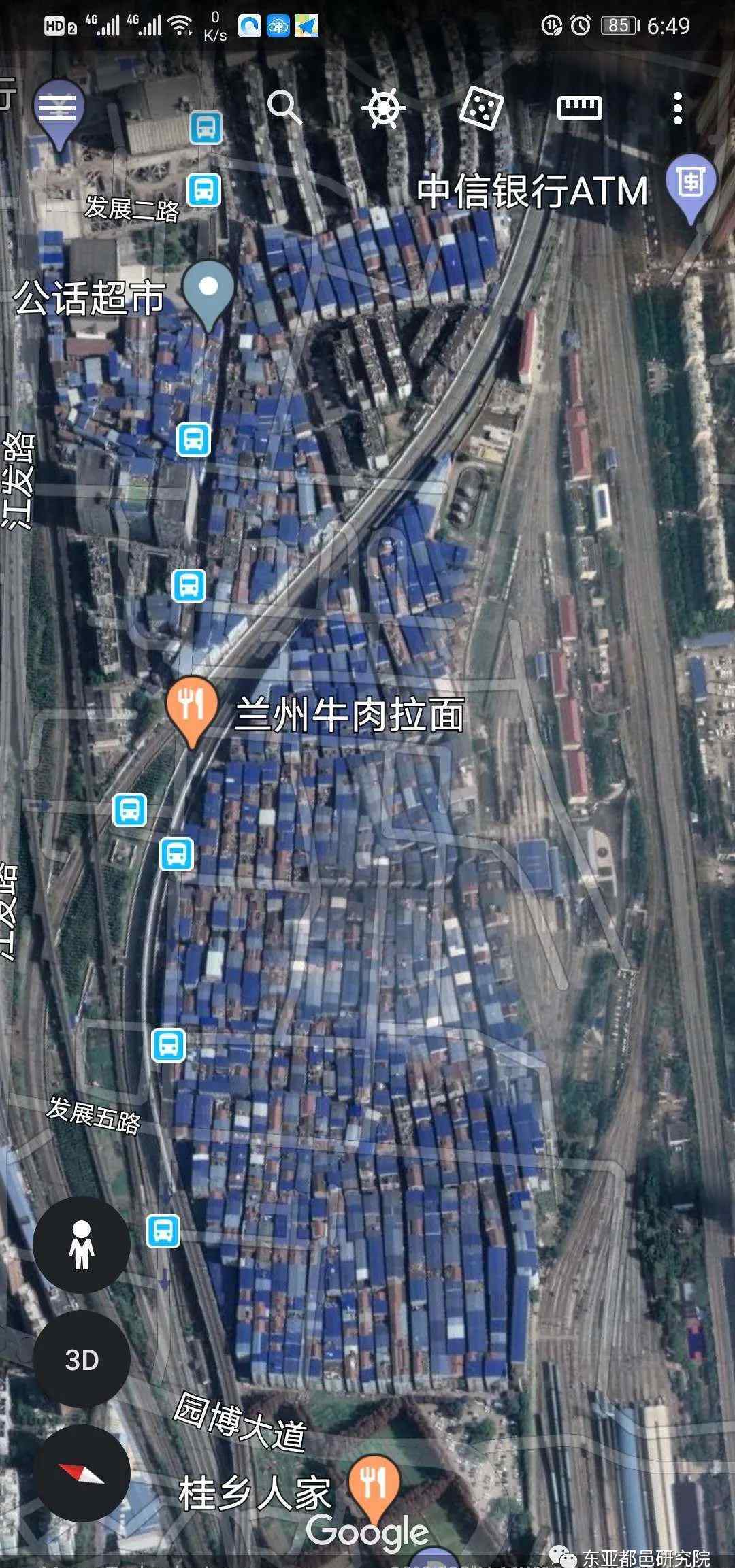Screen dimensions: 735x1568
Task: Open the three-dot overflow menu
Action: tap(677, 108)
